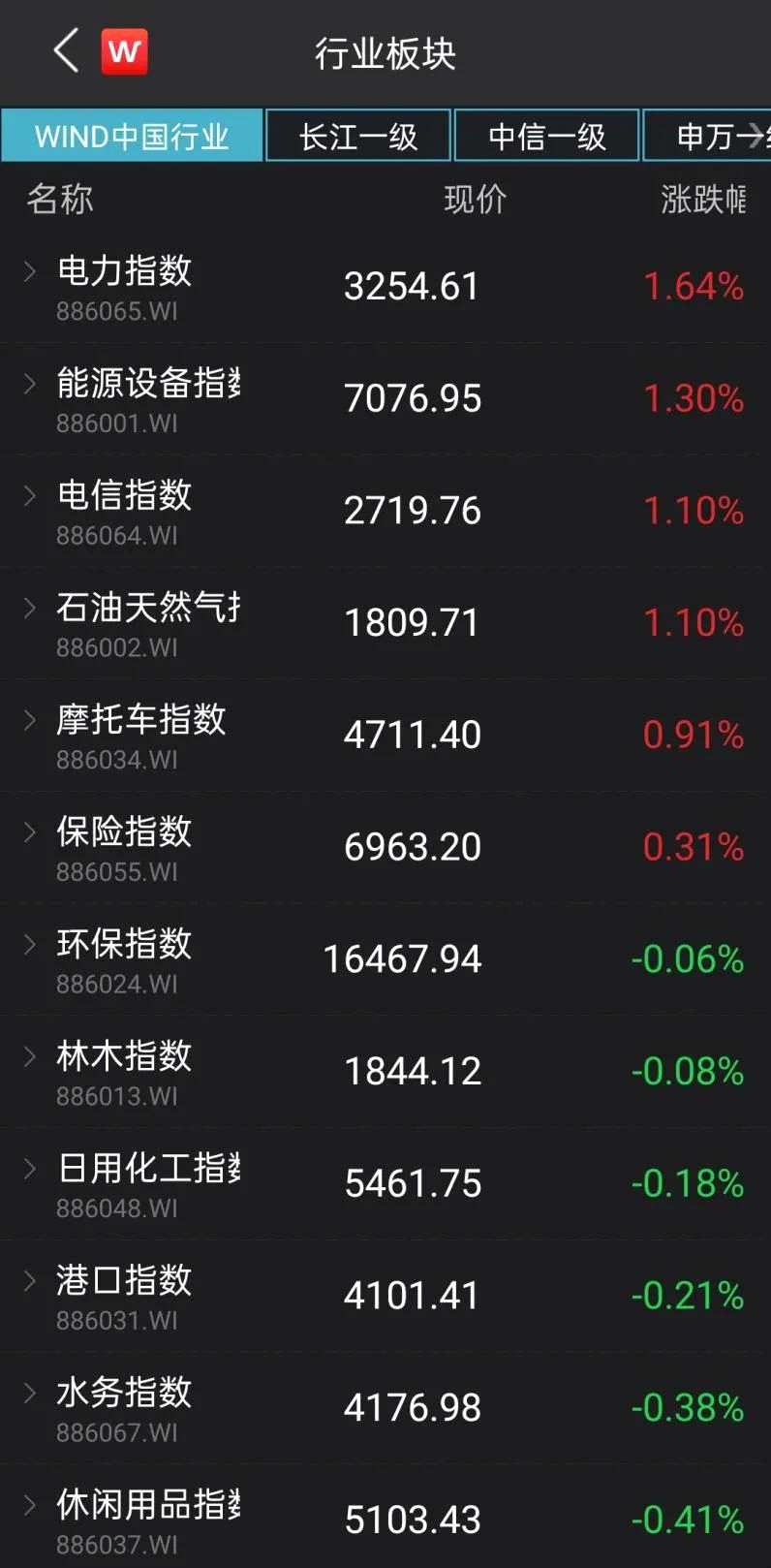The height and width of the screenshot is (1568, 771).
Task: Go back using the top-left arrow
Action: click(x=66, y=51)
